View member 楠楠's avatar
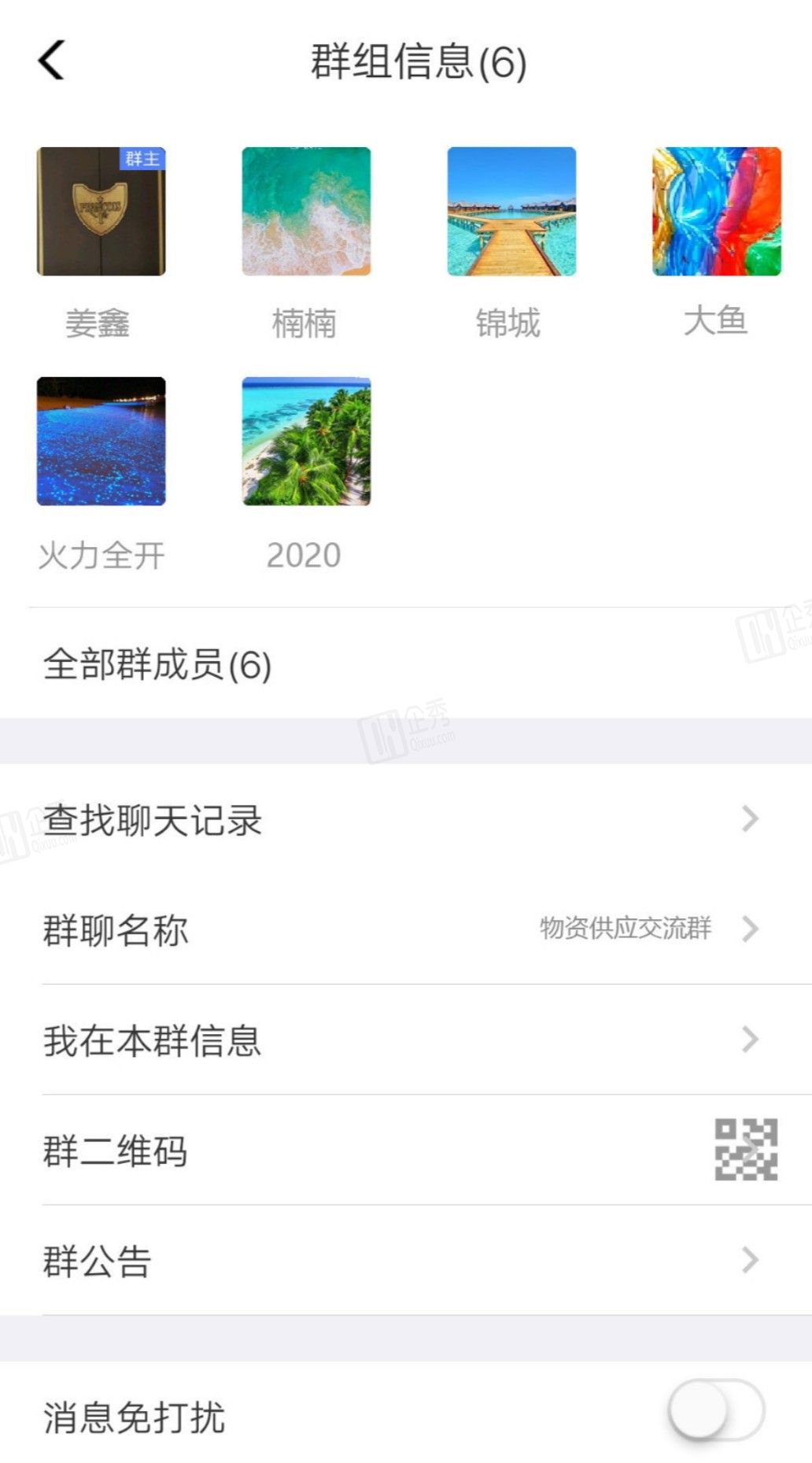This screenshot has height=1463, width=812. [306, 212]
